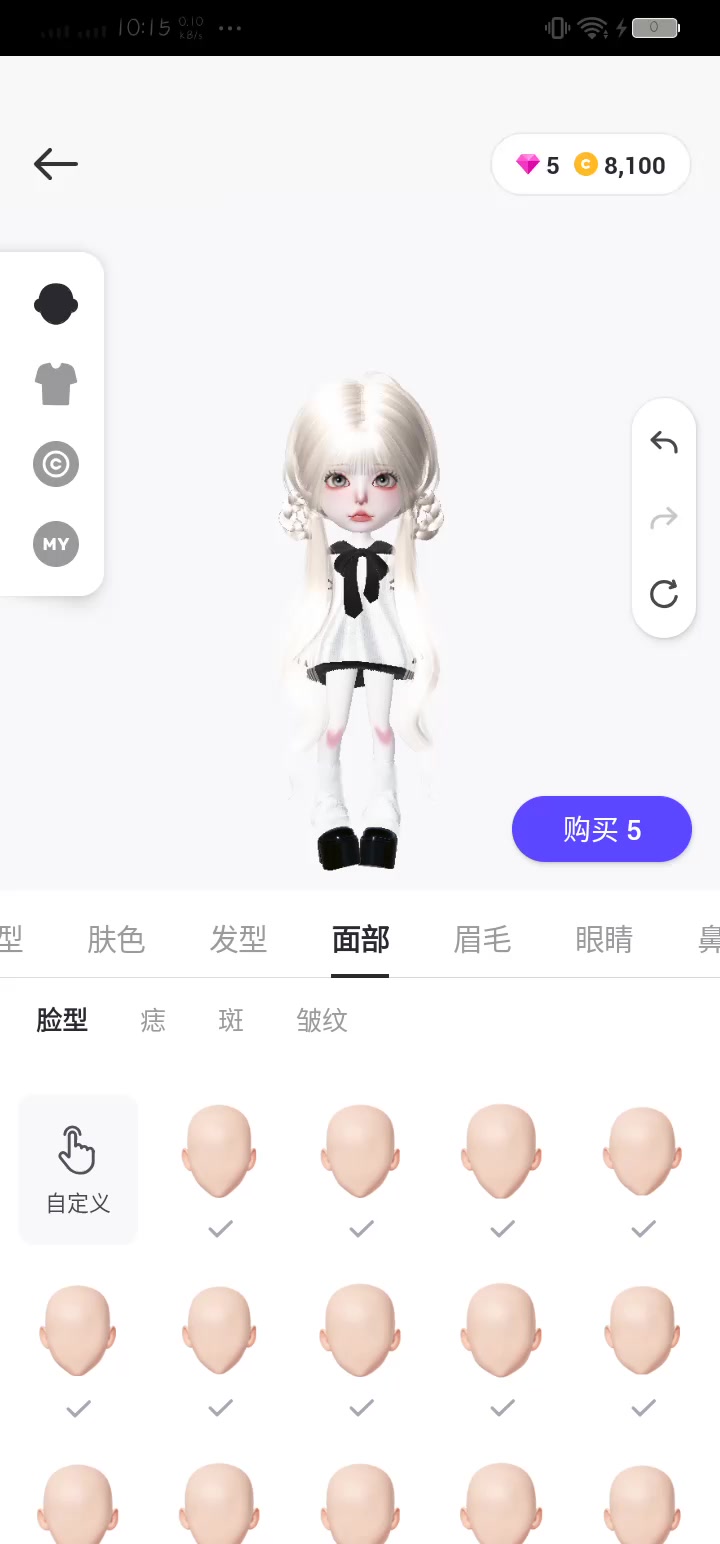Undo the last avatar change
Screen dimensions: 720x1544
(x=664, y=442)
